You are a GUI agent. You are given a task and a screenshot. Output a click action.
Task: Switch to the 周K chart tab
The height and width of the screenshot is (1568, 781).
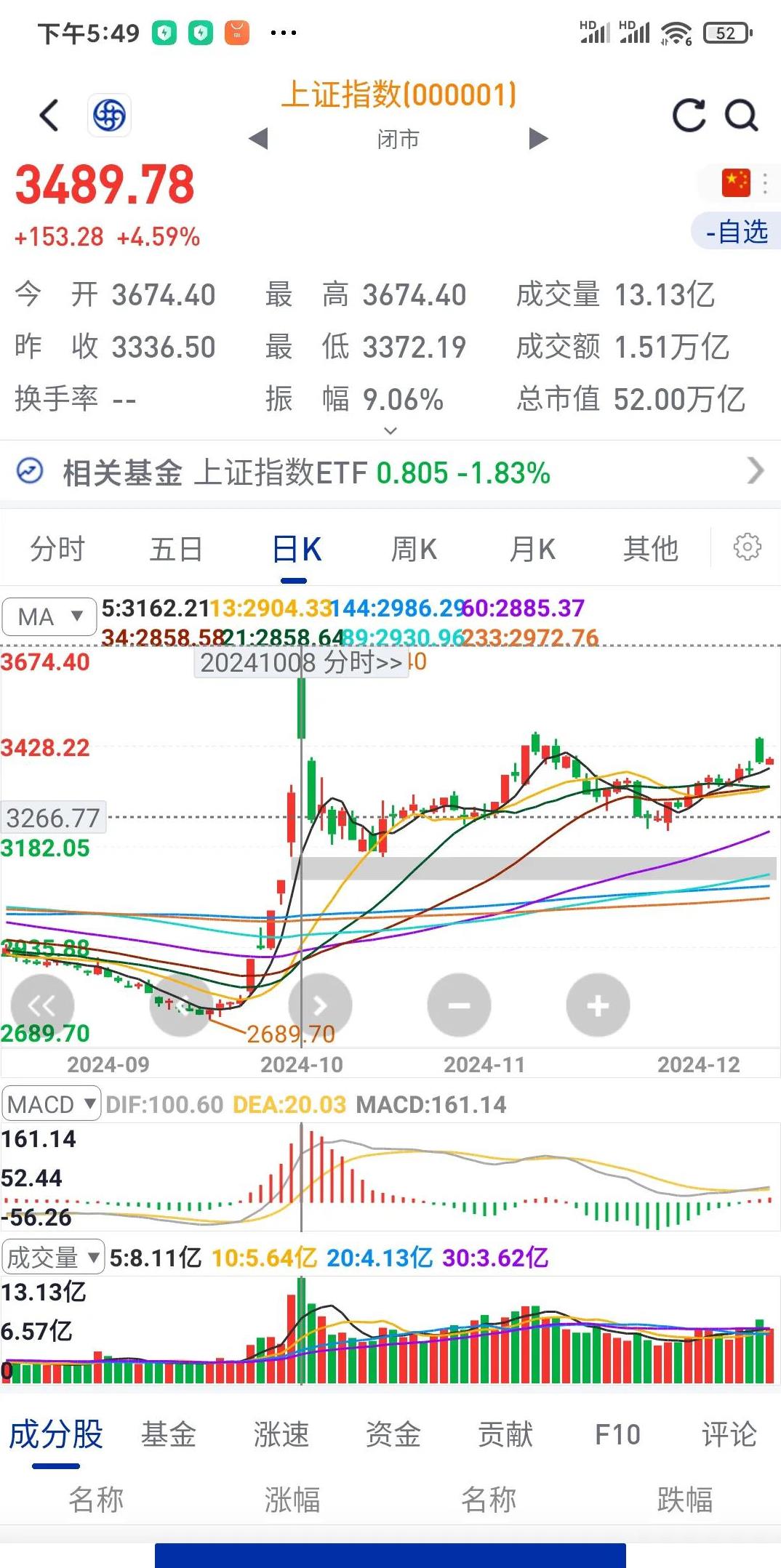(412, 549)
